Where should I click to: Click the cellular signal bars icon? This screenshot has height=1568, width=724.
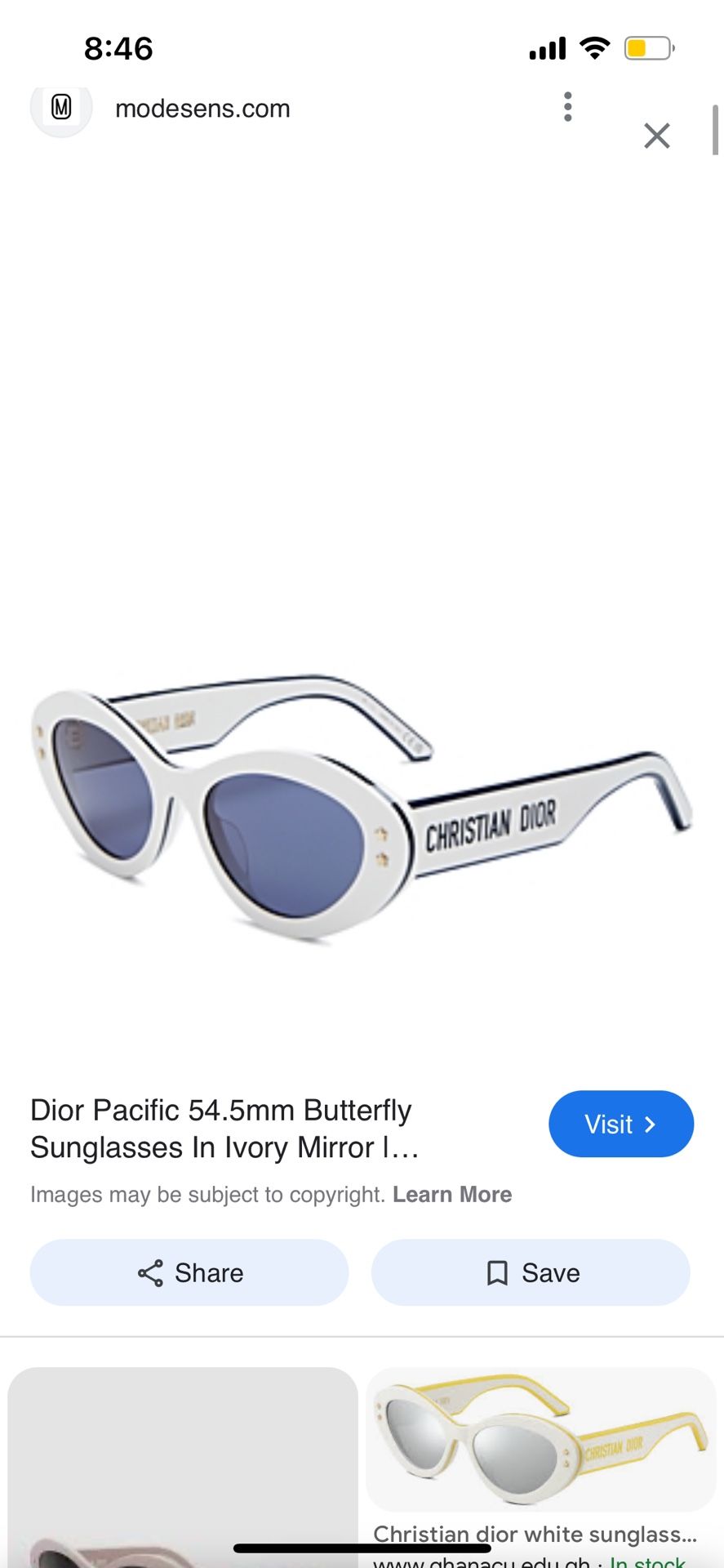[546, 47]
